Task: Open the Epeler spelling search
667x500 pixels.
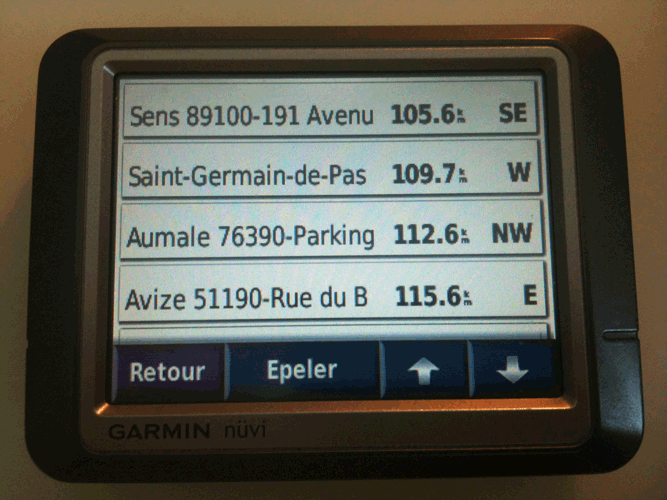Action: [x=302, y=371]
